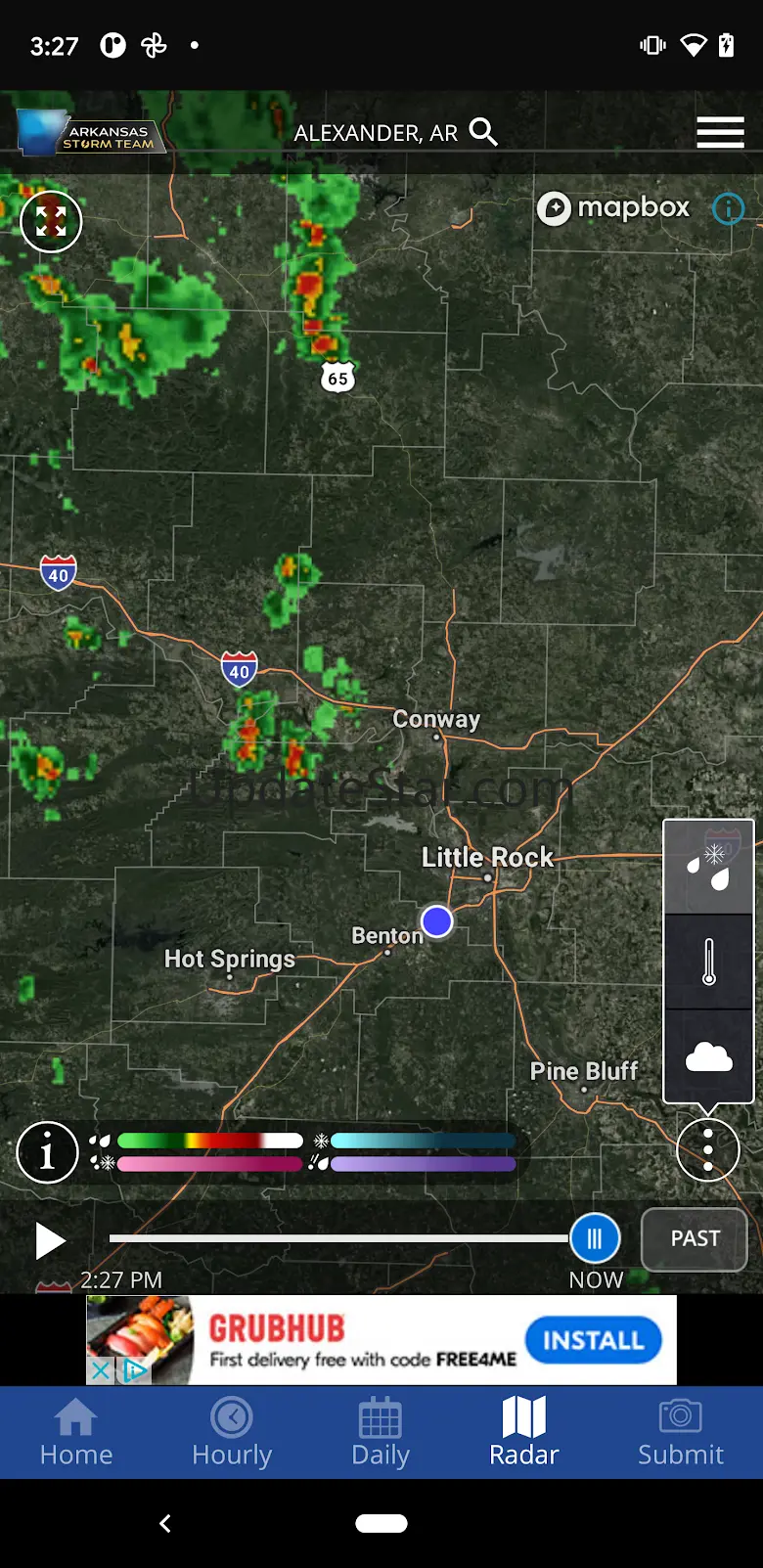763x1568 pixels.
Task: Switch to the Hourly forecast tab
Action: (232, 1433)
